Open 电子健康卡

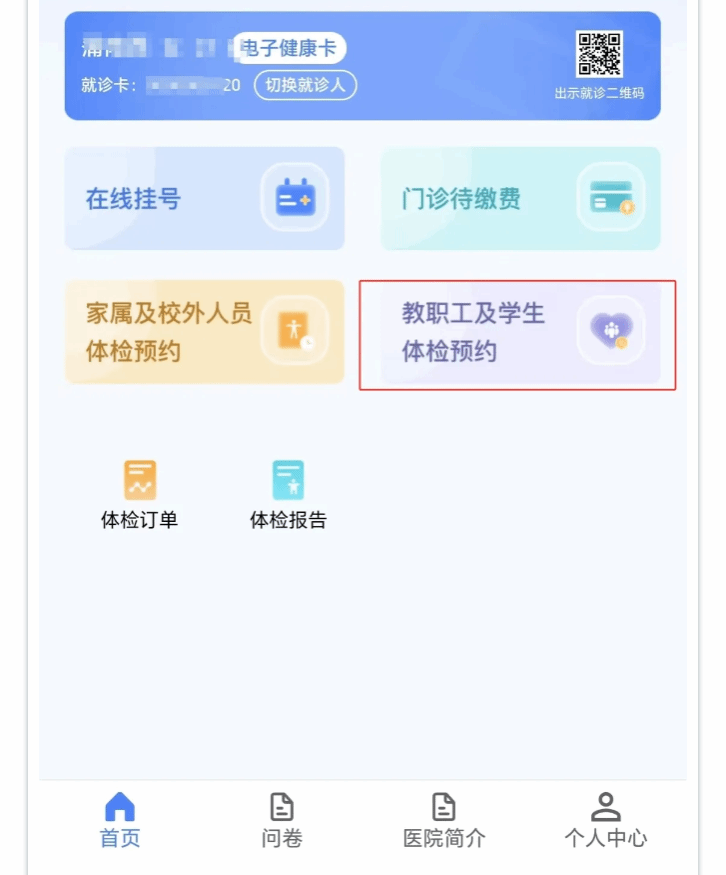point(290,48)
